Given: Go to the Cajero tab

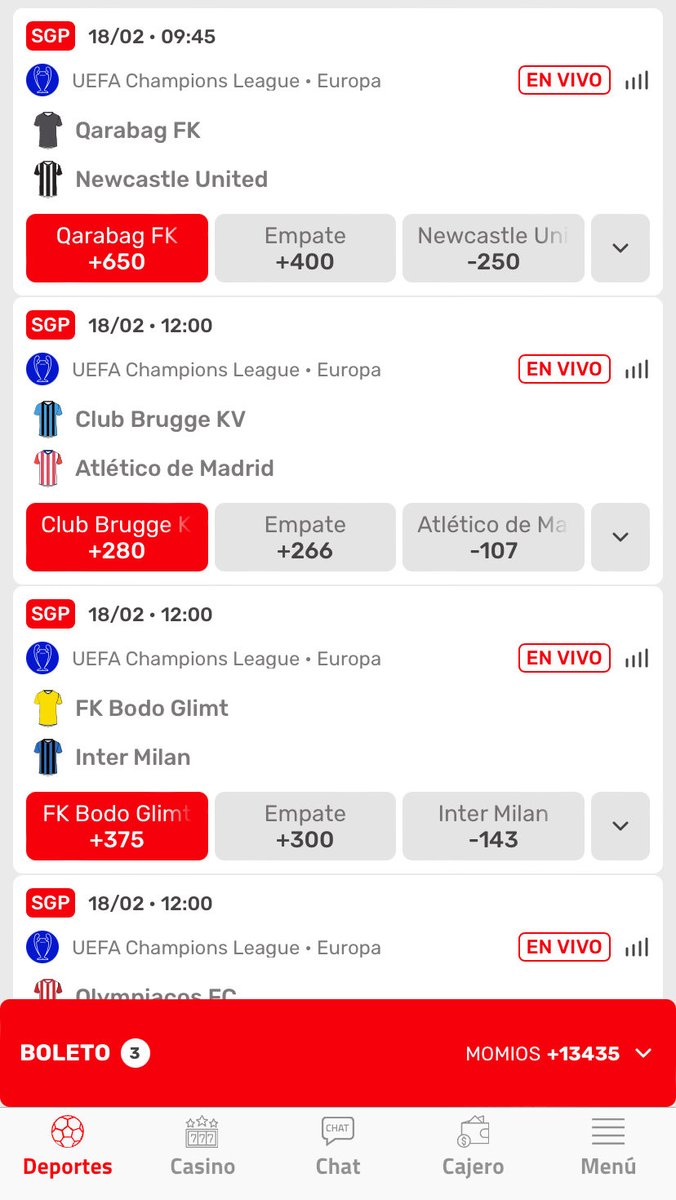Looking at the screenshot, I should pos(473,1147).
